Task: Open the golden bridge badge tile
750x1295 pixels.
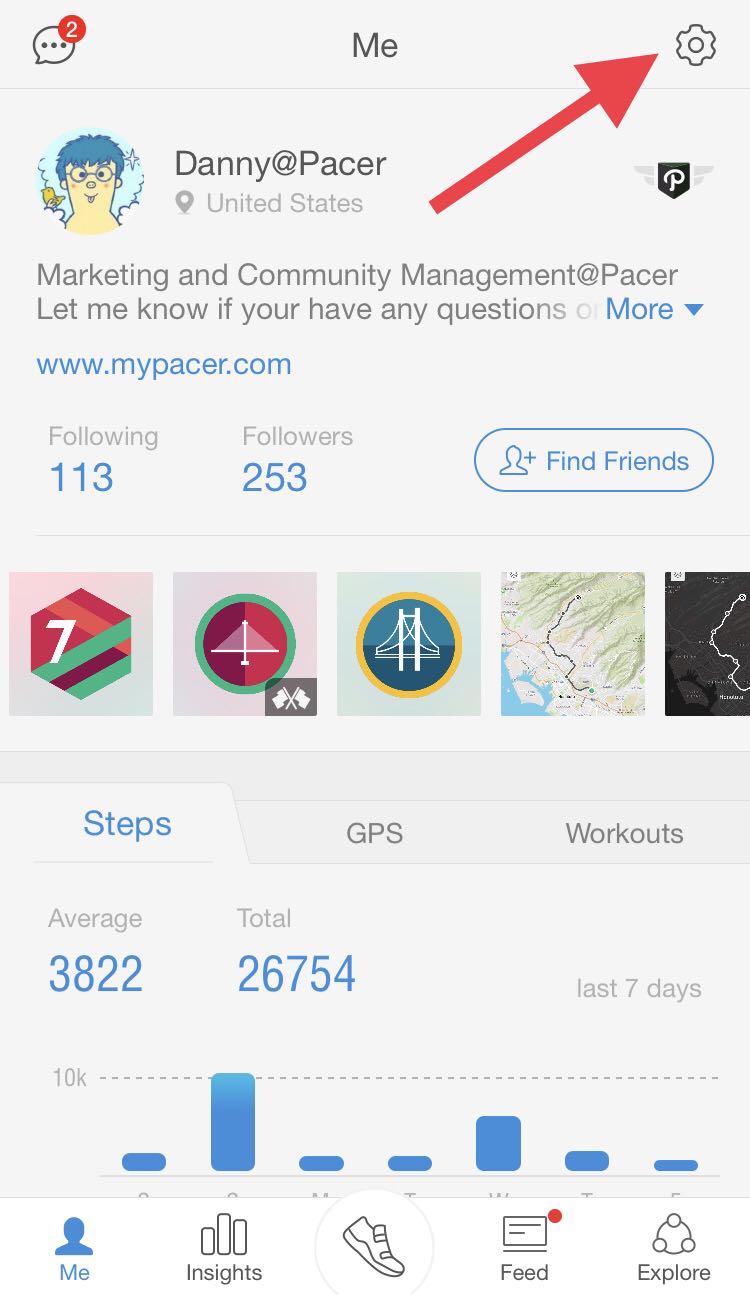Action: [x=409, y=644]
